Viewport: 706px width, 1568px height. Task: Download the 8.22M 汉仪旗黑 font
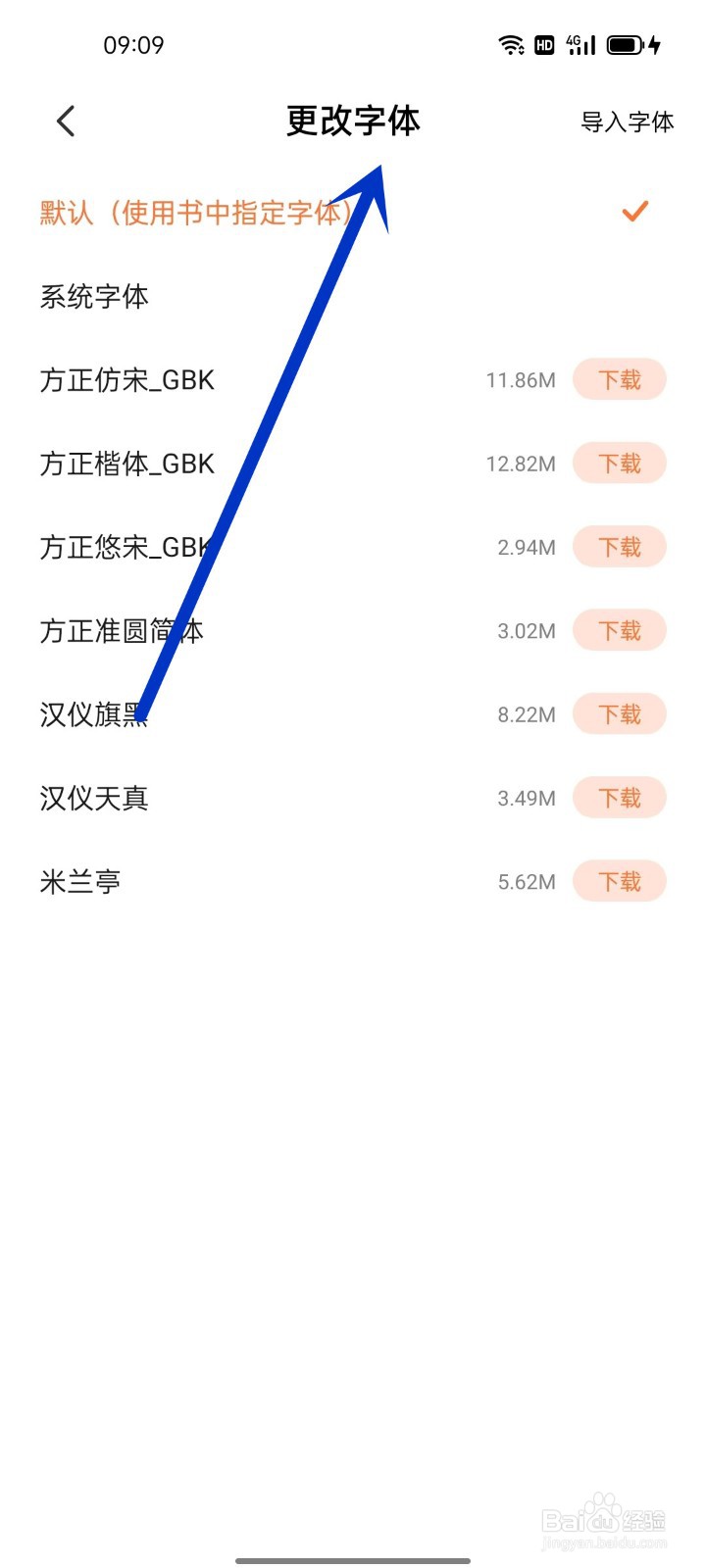coord(620,714)
